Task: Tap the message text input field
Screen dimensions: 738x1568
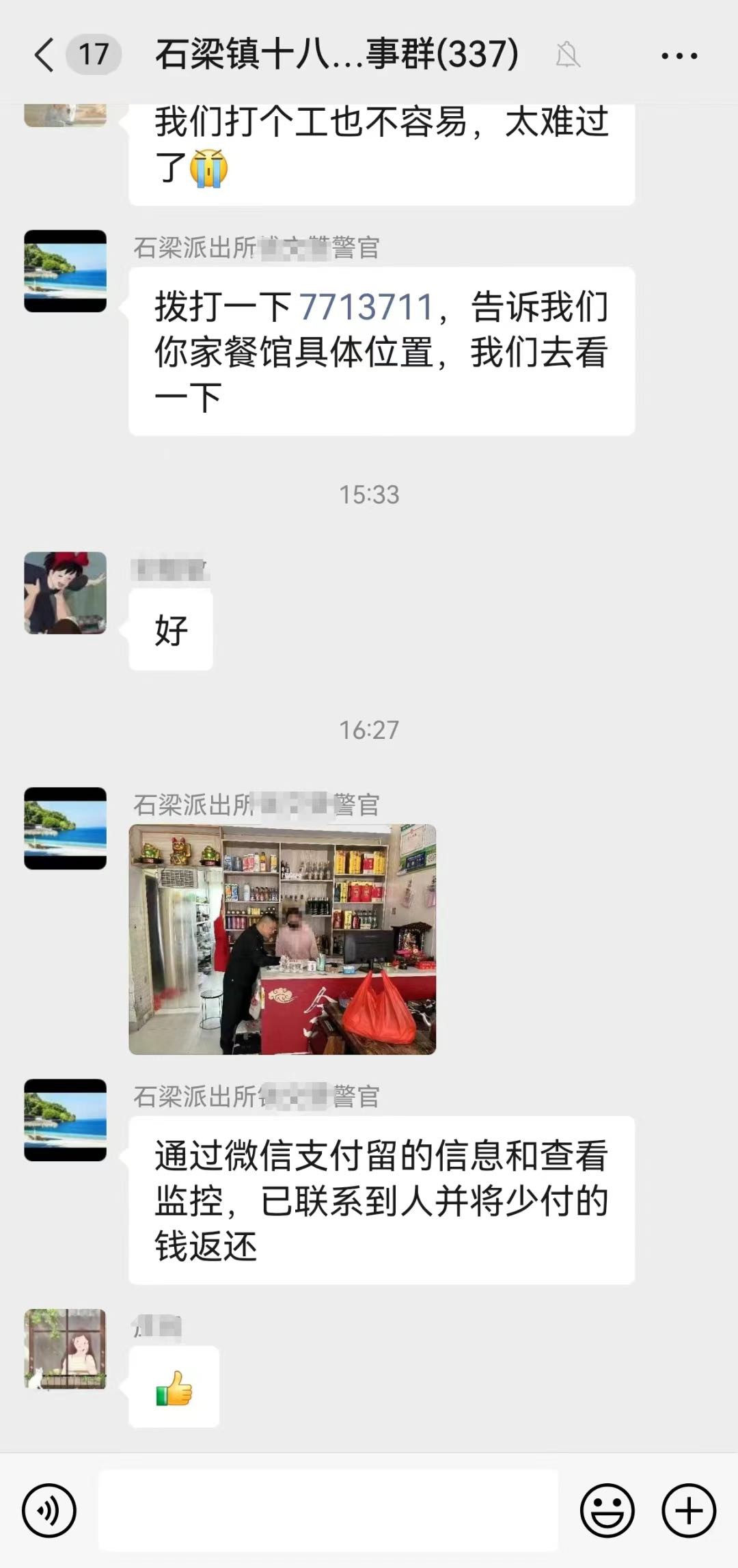Action: pyautogui.click(x=328, y=1510)
